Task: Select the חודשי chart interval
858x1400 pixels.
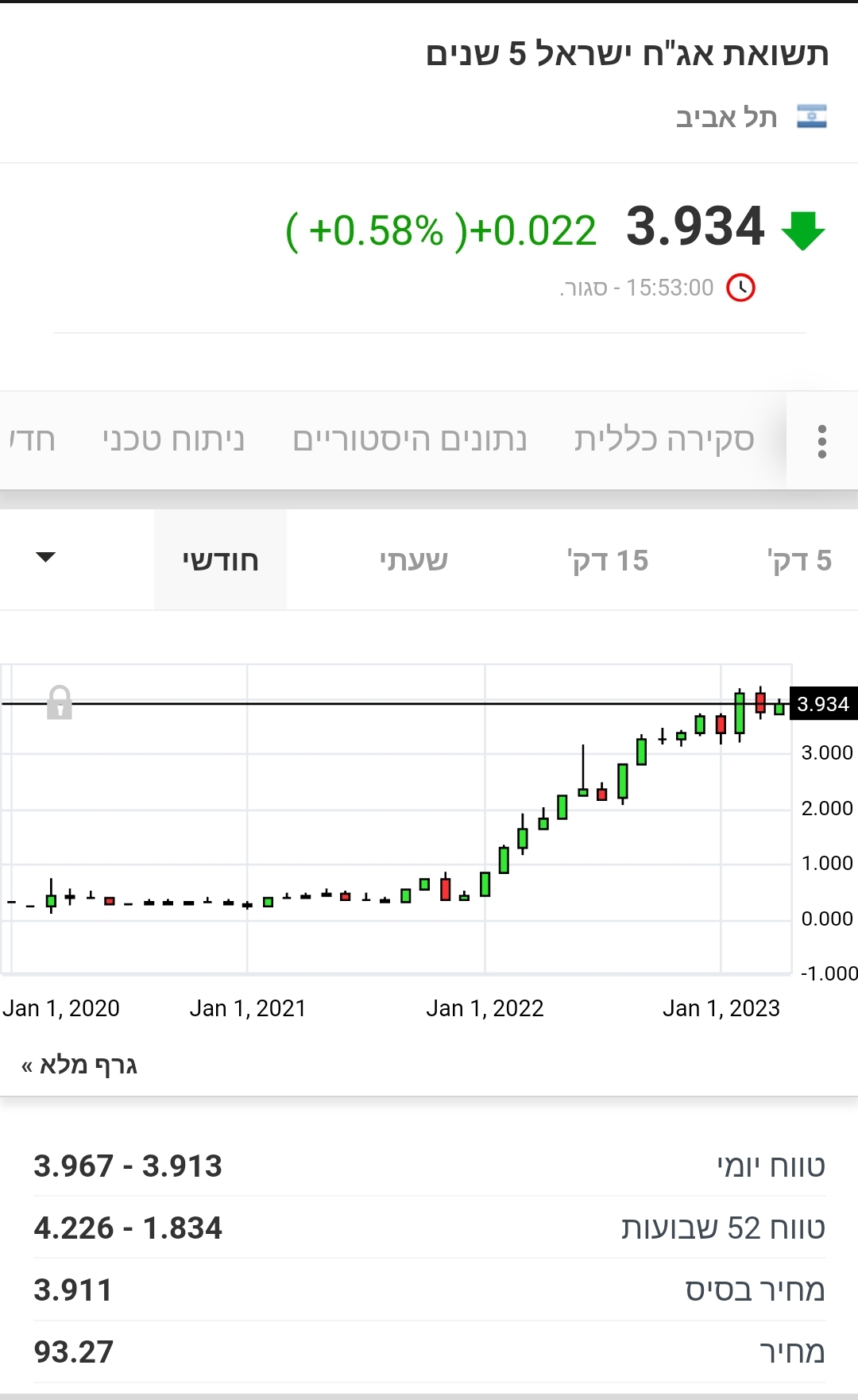Action: 221,561
